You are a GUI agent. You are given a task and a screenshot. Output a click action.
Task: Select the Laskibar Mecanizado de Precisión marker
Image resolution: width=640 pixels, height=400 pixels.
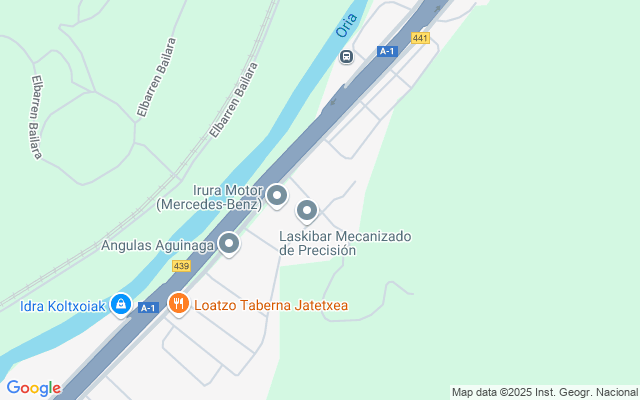click(307, 212)
